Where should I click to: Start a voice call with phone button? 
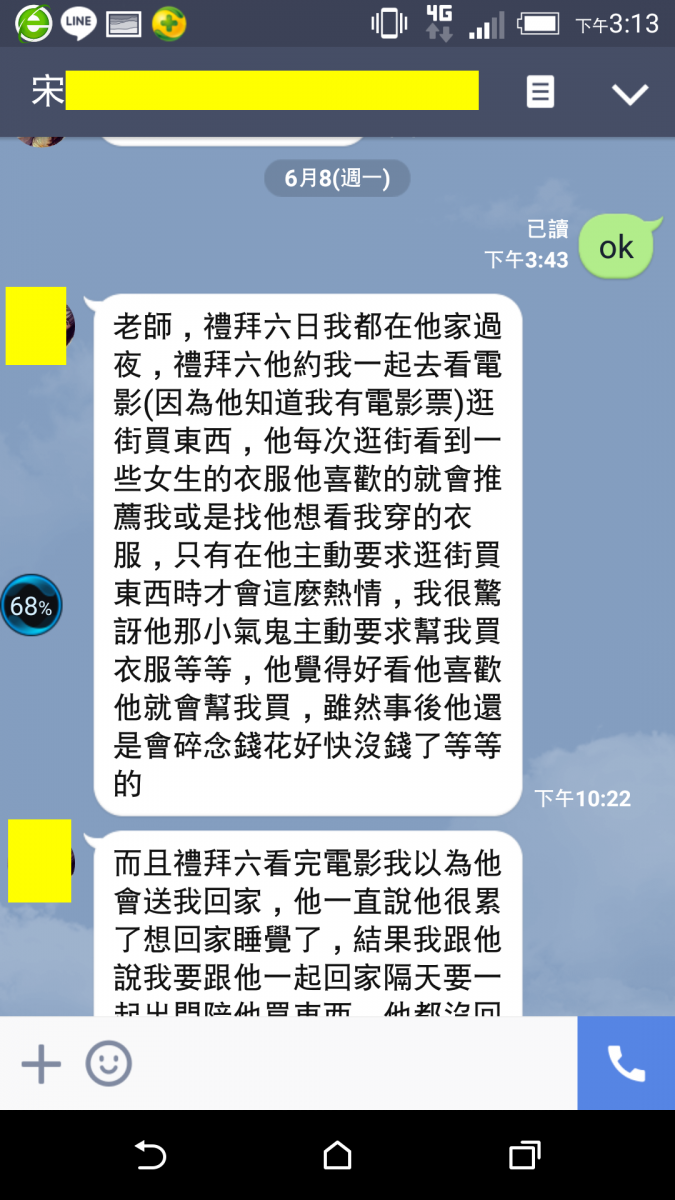point(626,1064)
